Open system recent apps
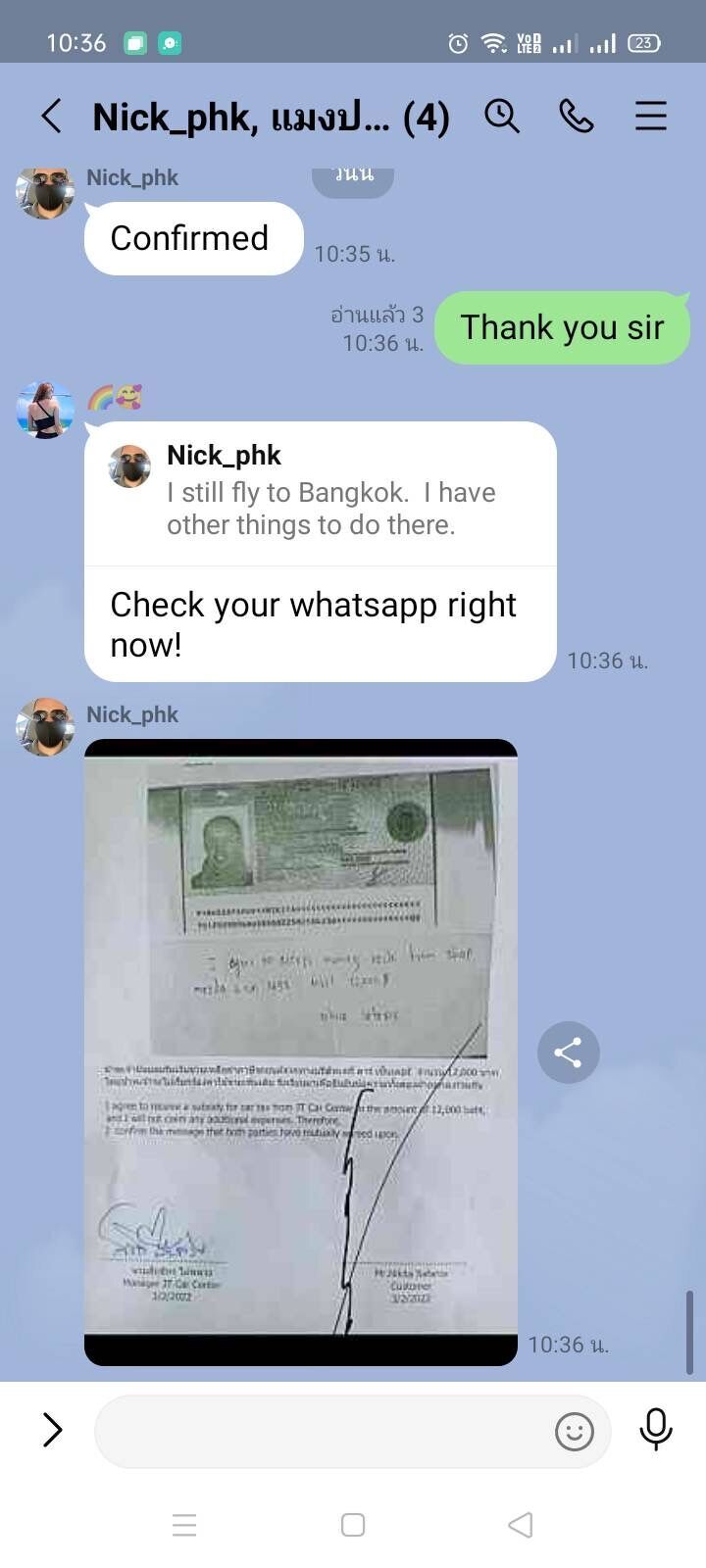 click(x=184, y=1525)
